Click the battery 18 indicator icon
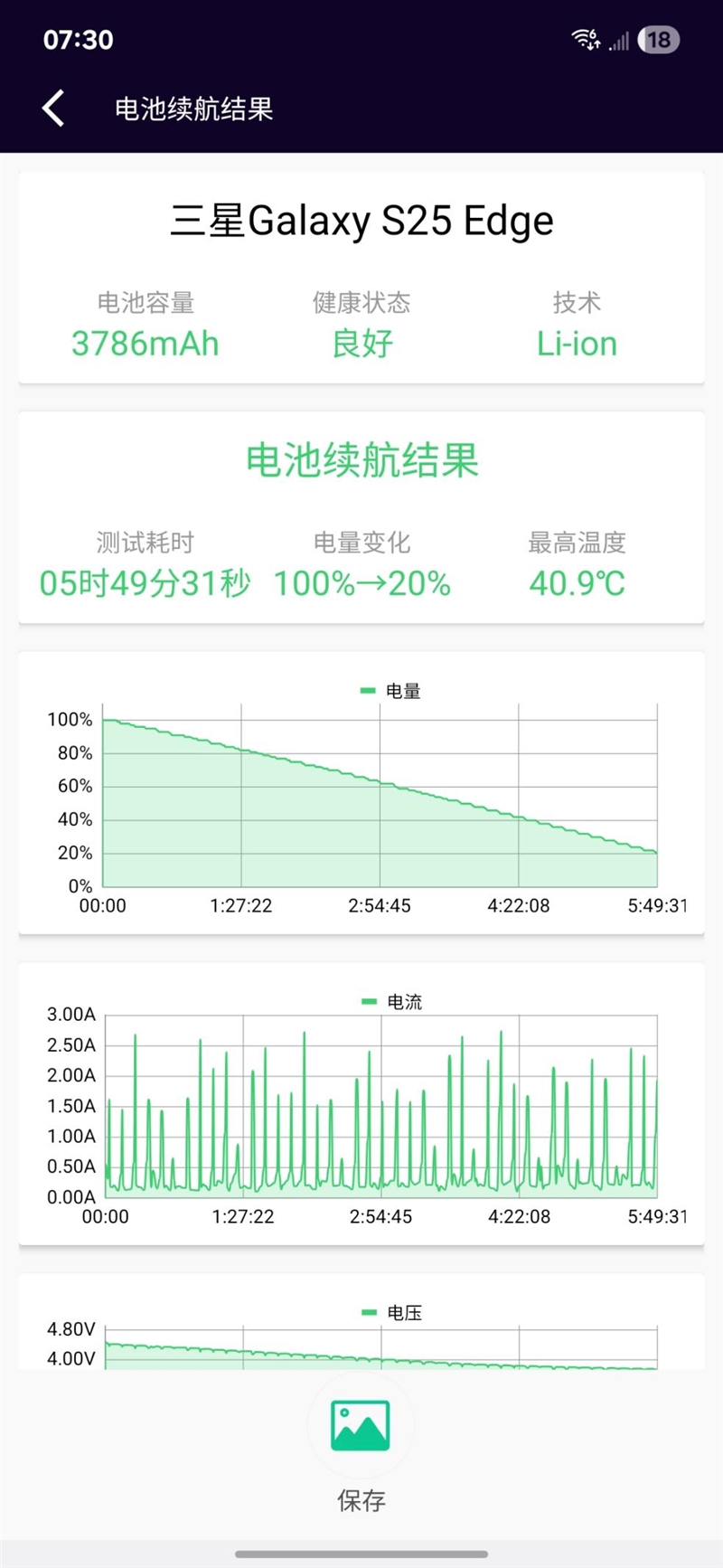Screen dimensions: 723x1568 [x=659, y=38]
